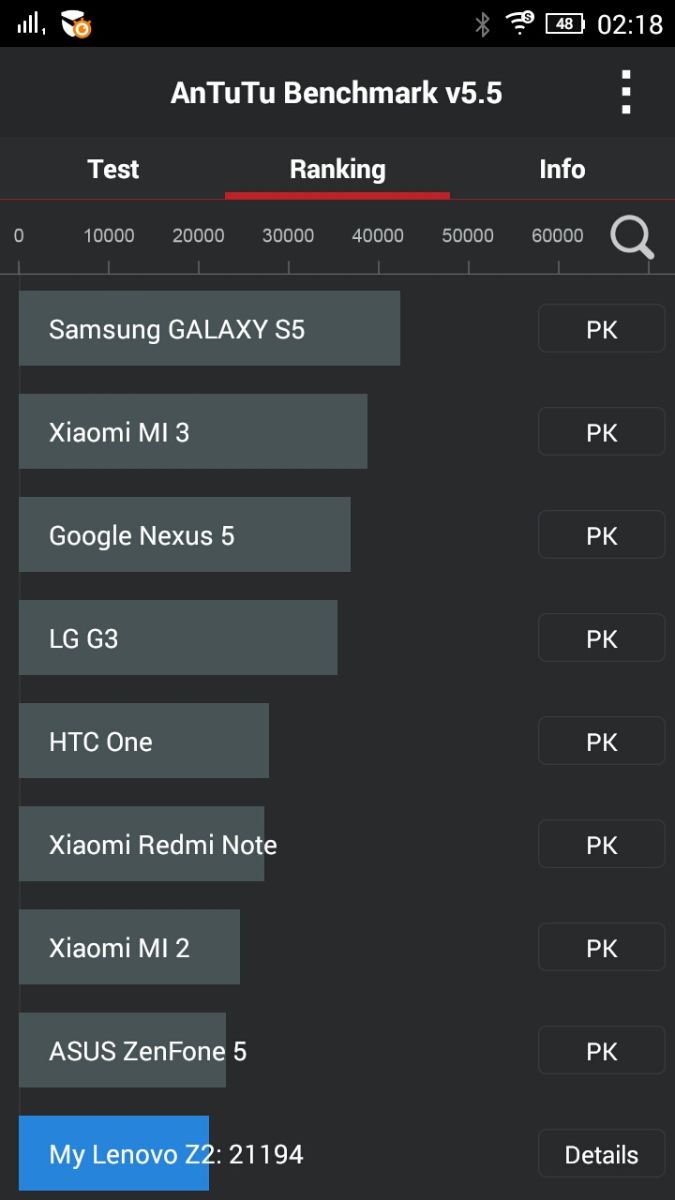Compare with Xiaomi Redmi Note via PK
The height and width of the screenshot is (1200, 675).
pyautogui.click(x=601, y=844)
